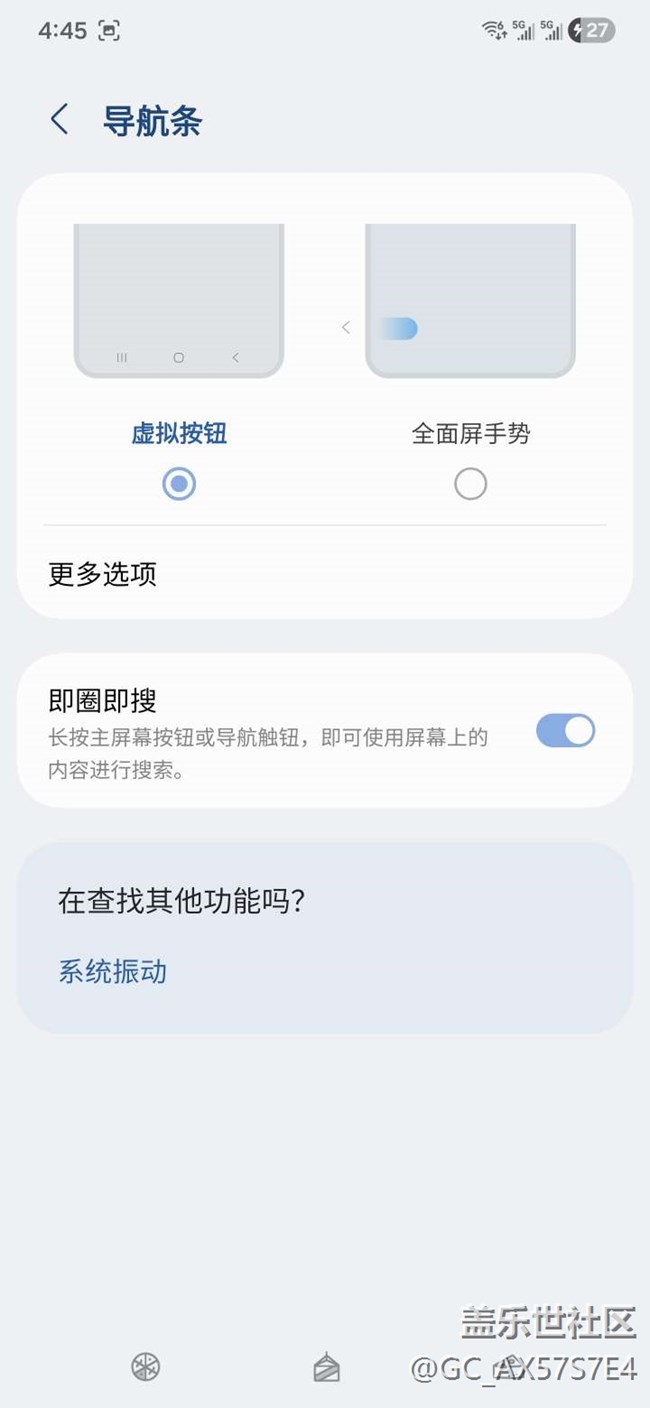This screenshot has width=650, height=1408.
Task: Select the 虚拟按钮 navigation option
Action: coord(179,484)
